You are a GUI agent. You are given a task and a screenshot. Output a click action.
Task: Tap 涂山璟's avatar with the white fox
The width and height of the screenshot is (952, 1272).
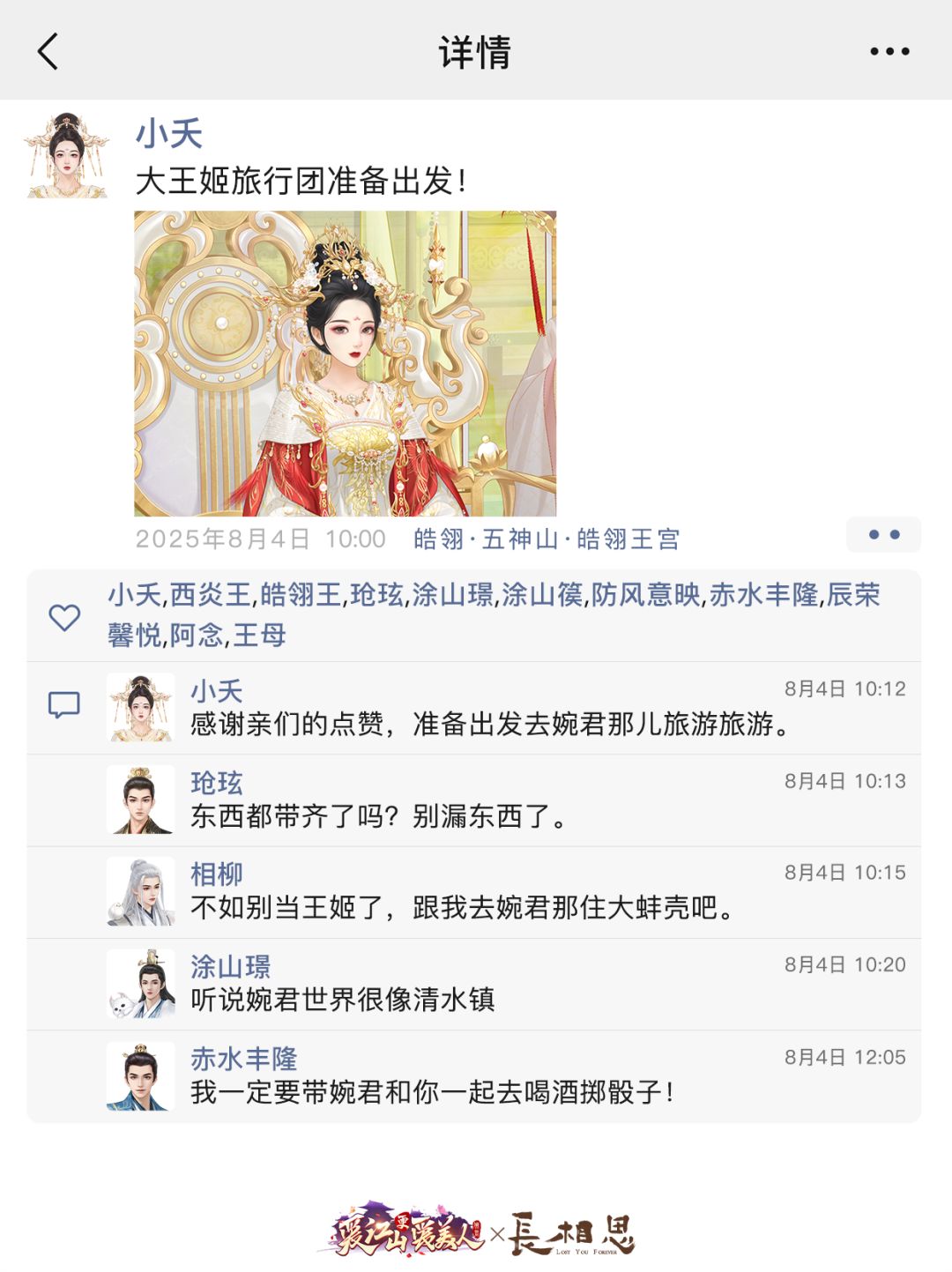pos(141,984)
